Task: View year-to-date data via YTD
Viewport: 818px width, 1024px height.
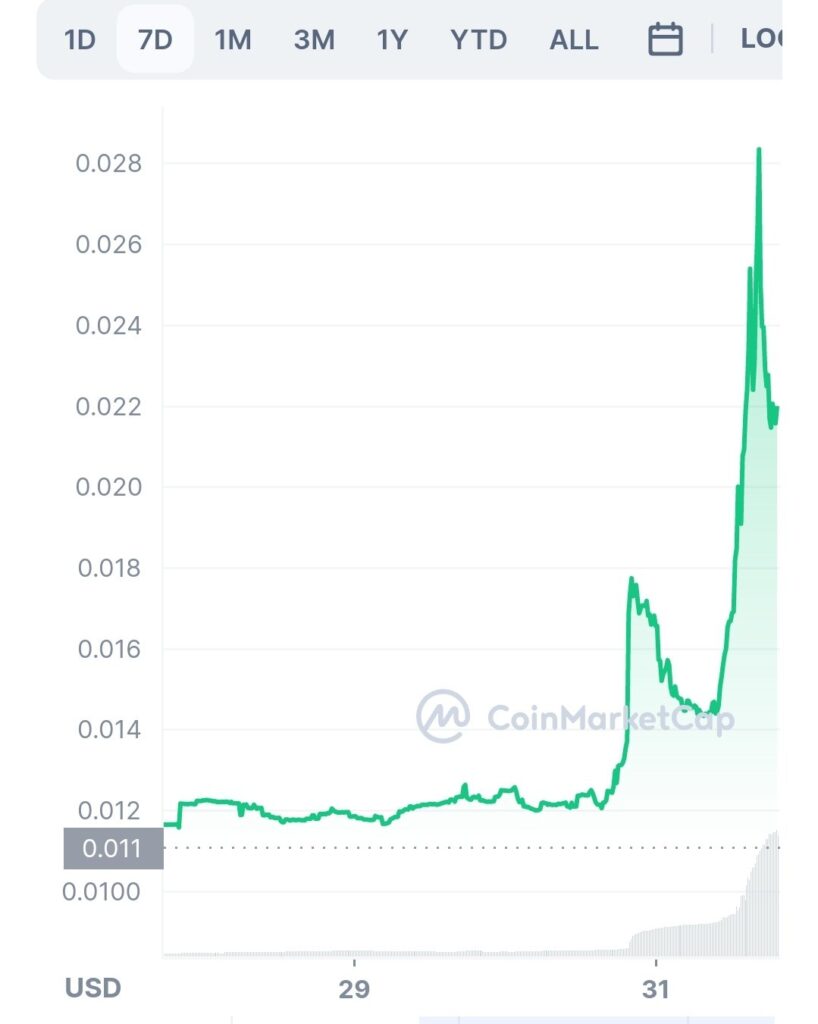Action: coord(479,39)
